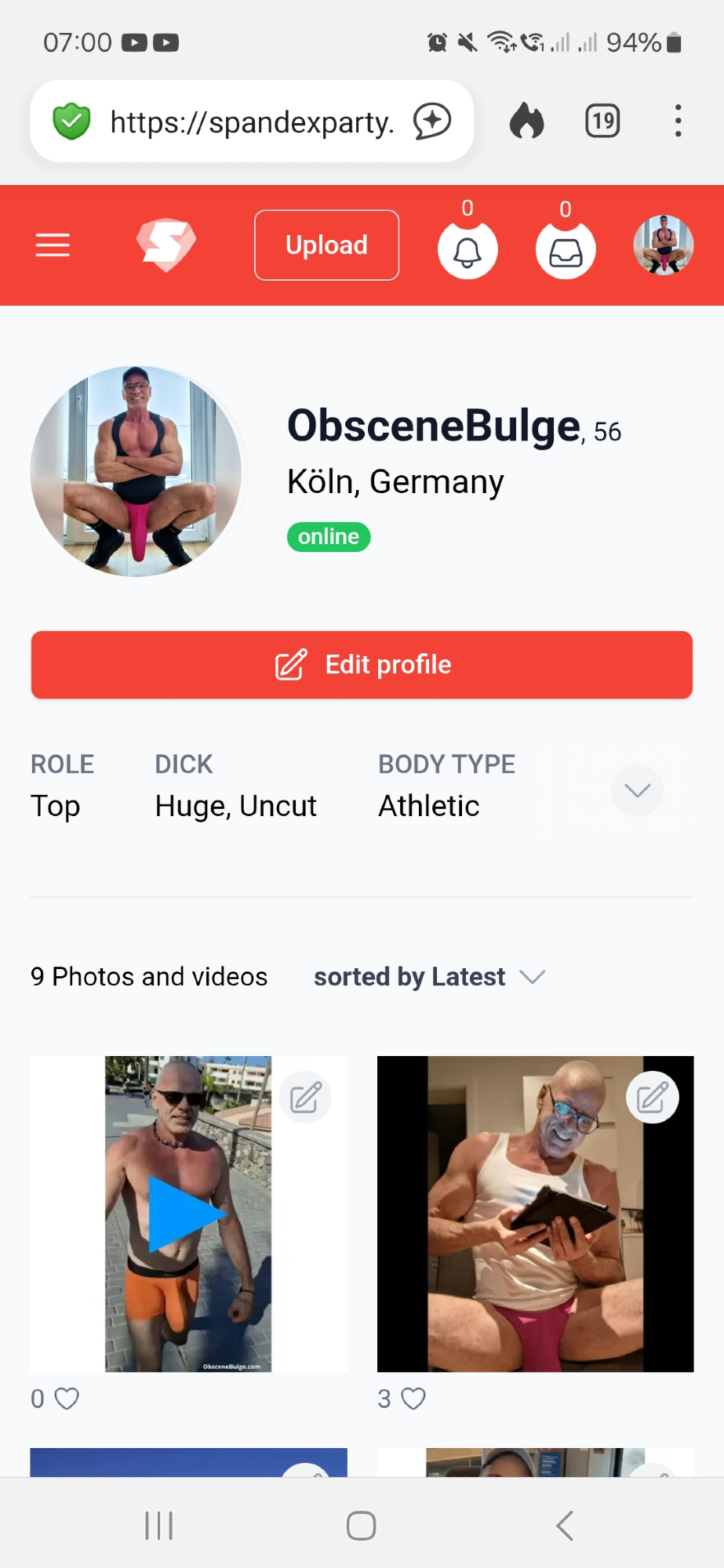Expand the profile details chevron
The height and width of the screenshot is (1568, 724).
tap(637, 790)
